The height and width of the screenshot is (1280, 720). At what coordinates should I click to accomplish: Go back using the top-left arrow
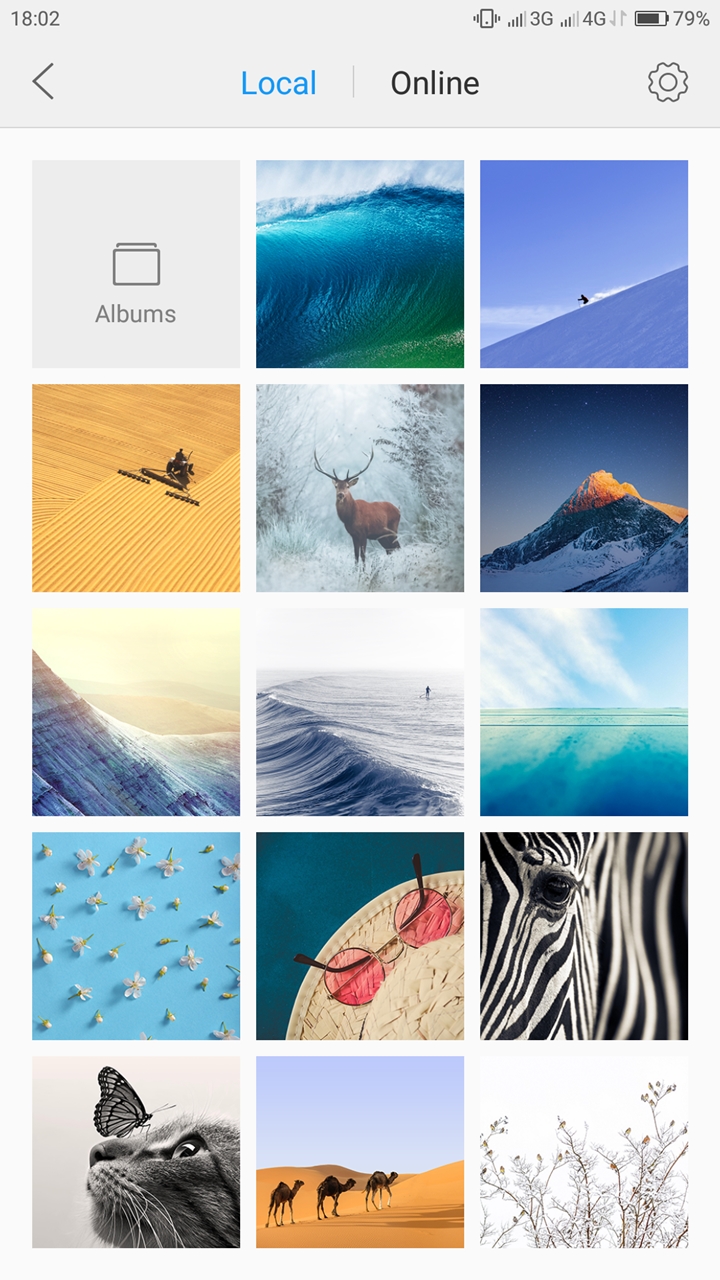pos(43,82)
